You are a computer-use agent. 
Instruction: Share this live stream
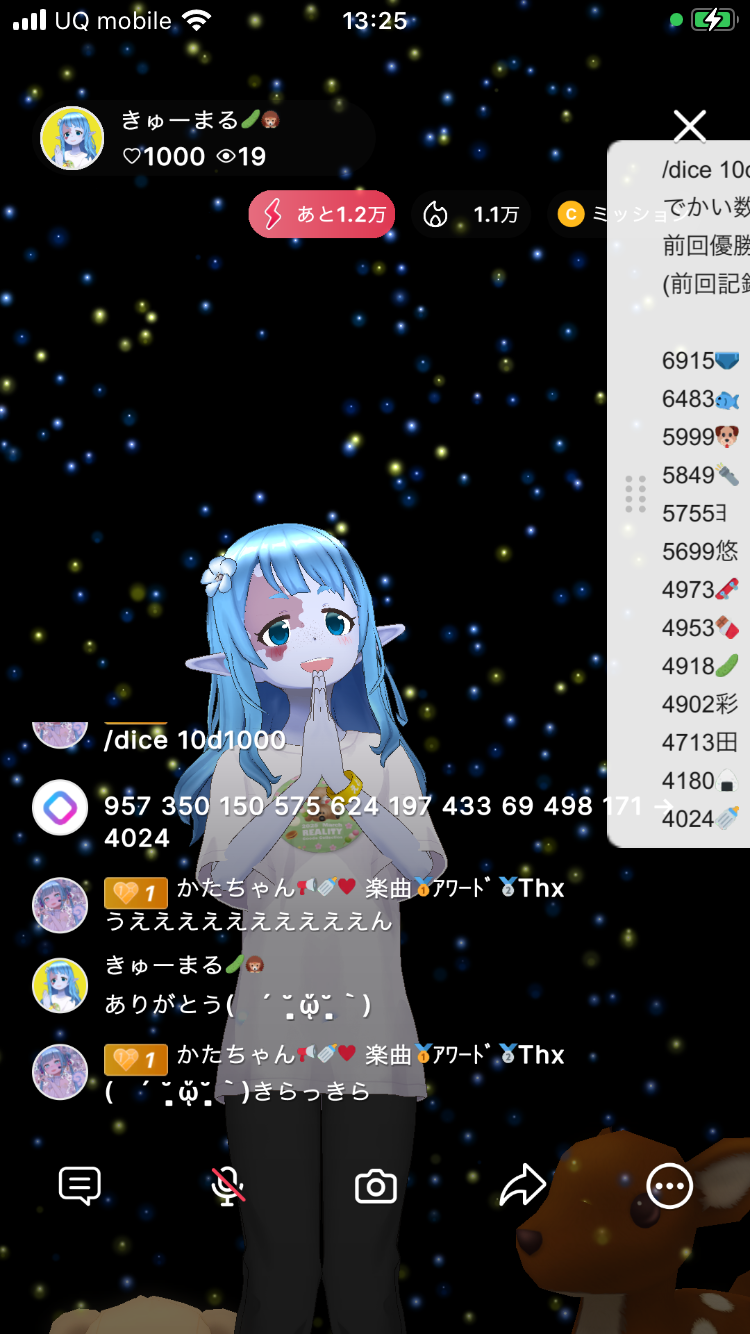[x=522, y=1187]
